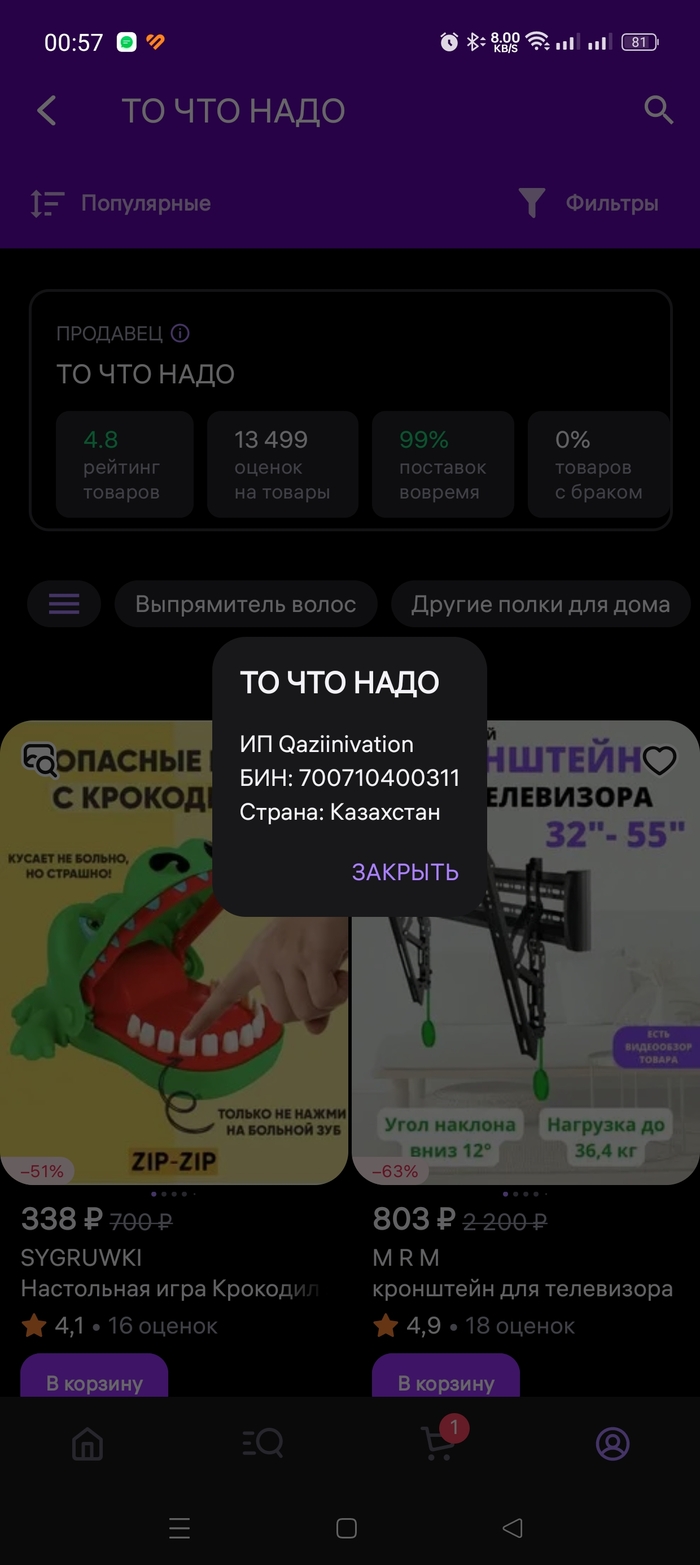Image resolution: width=700 pixels, height=1565 pixels.
Task: Open the catalog search tab
Action: pos(263,1443)
